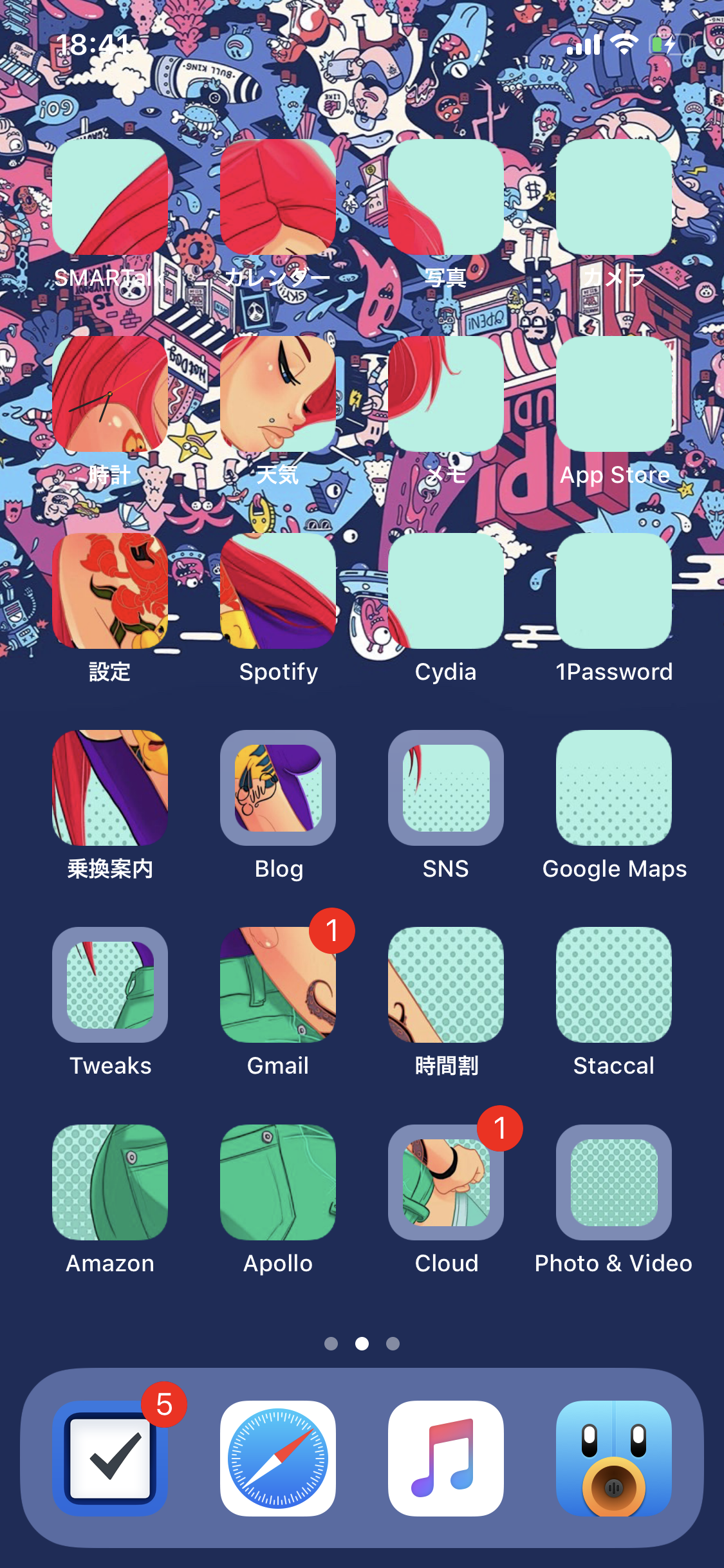Open the 乗換案内 transit app
724x1568 pixels.
tap(110, 788)
